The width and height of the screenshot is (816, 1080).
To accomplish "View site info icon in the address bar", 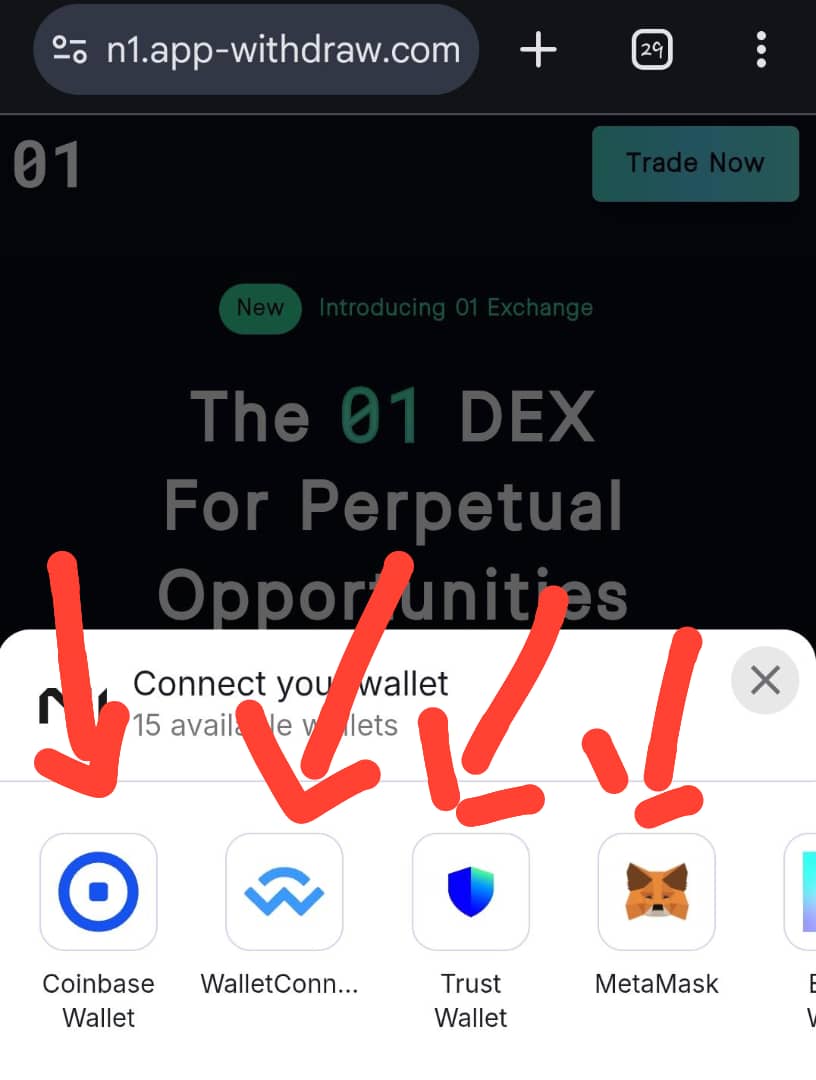I will tap(70, 49).
